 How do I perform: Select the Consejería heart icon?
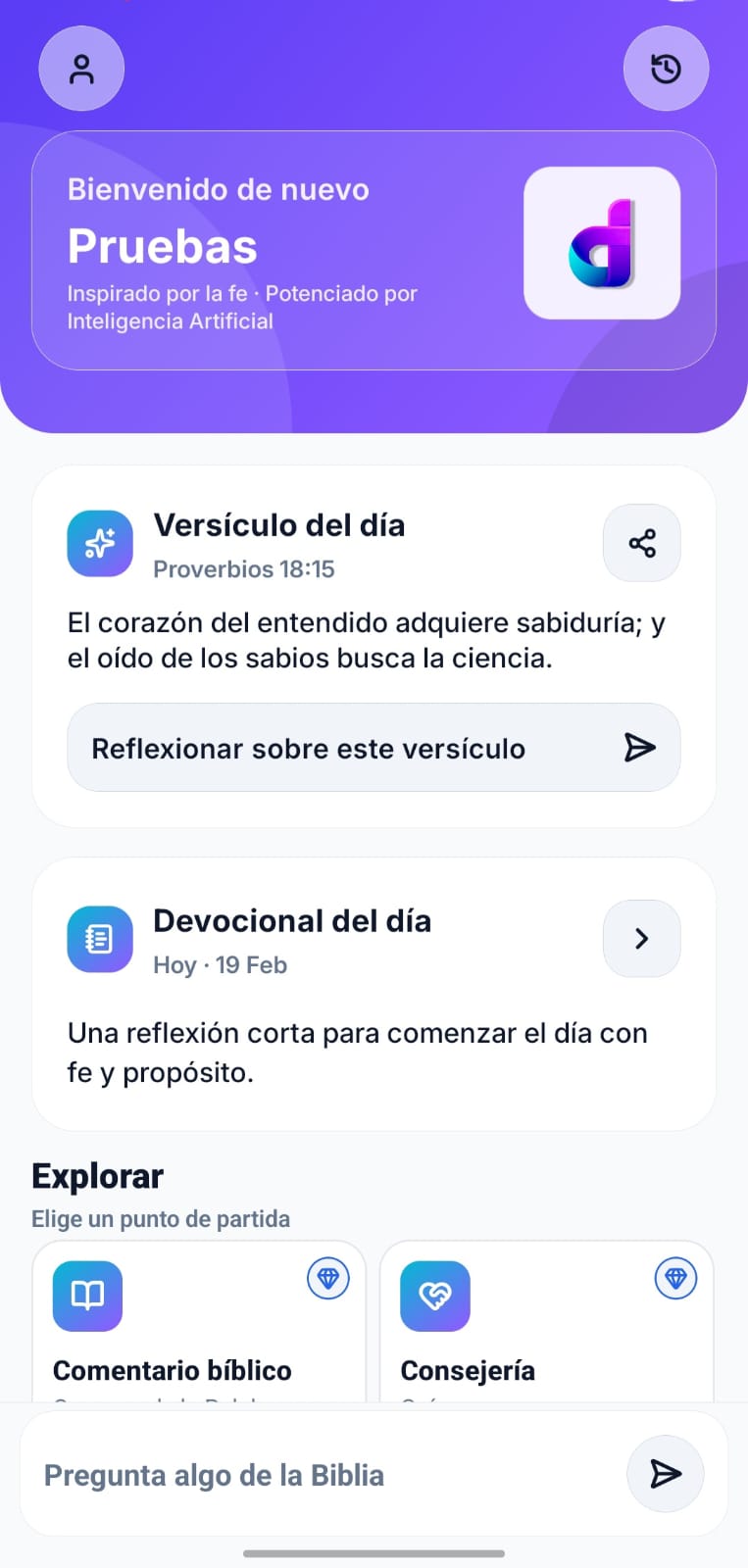tap(434, 1296)
